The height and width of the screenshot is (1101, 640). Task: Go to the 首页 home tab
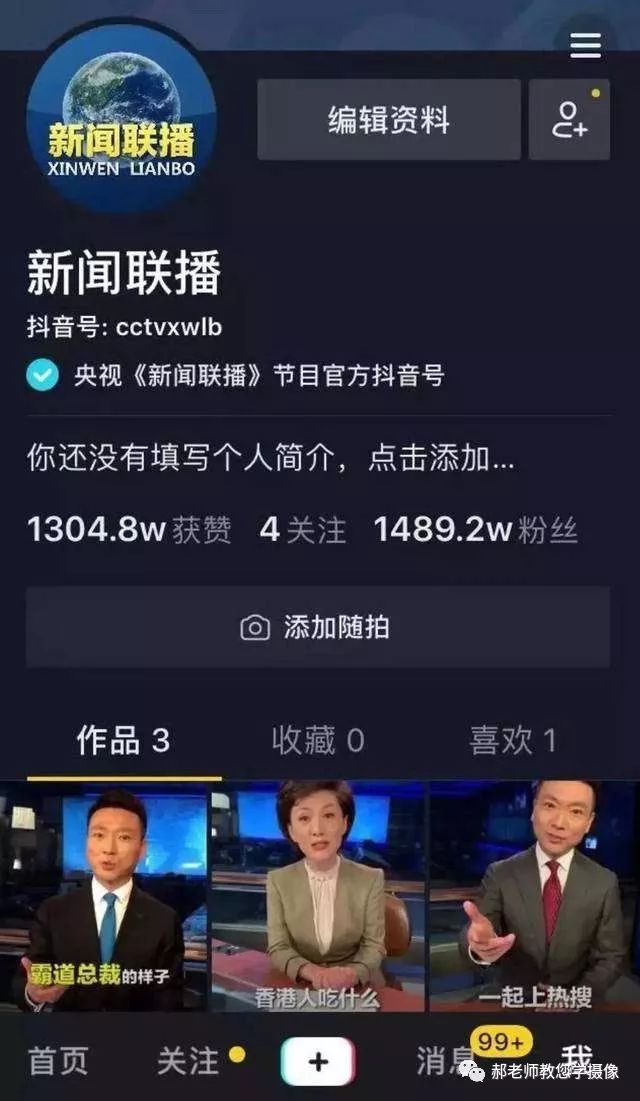coord(58,1060)
